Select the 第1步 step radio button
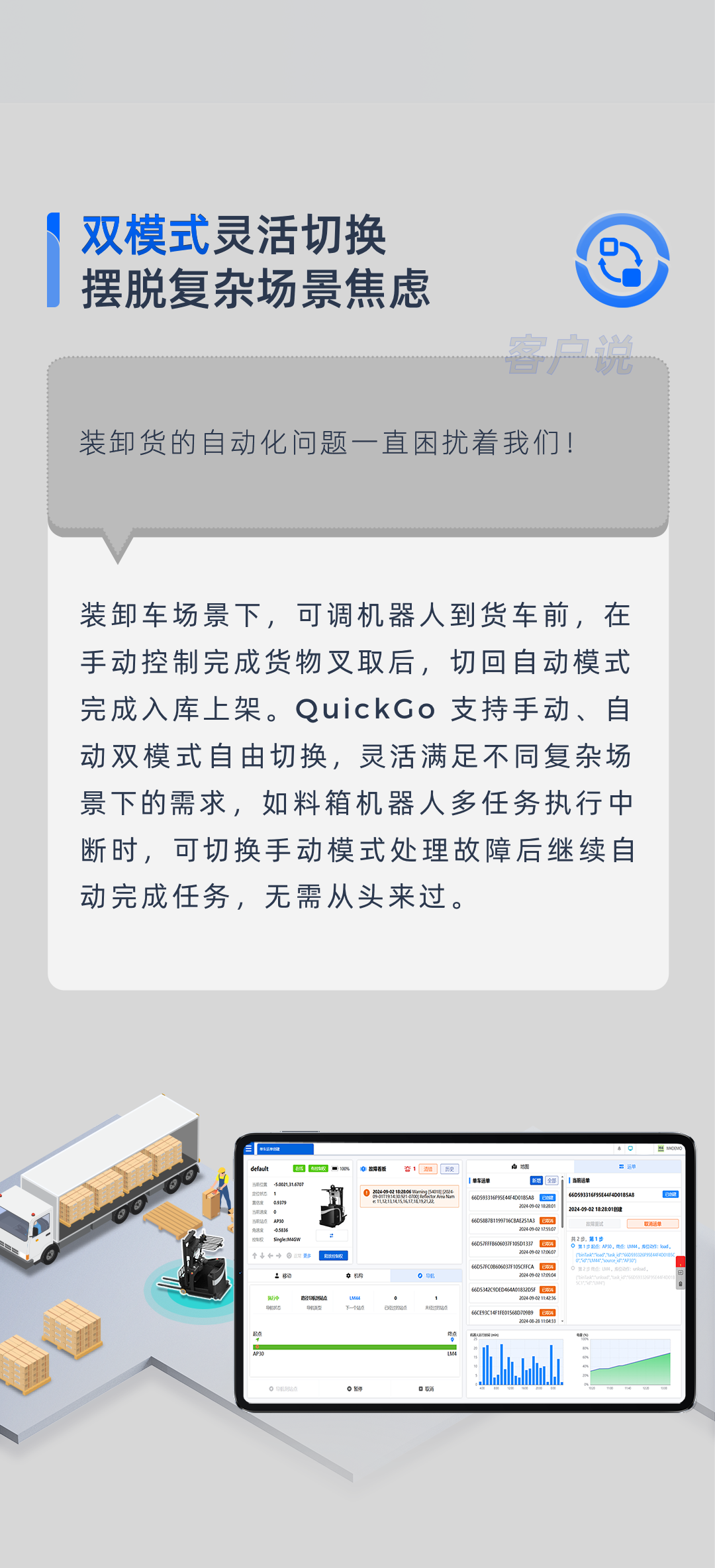The image size is (715, 1568). (572, 1246)
